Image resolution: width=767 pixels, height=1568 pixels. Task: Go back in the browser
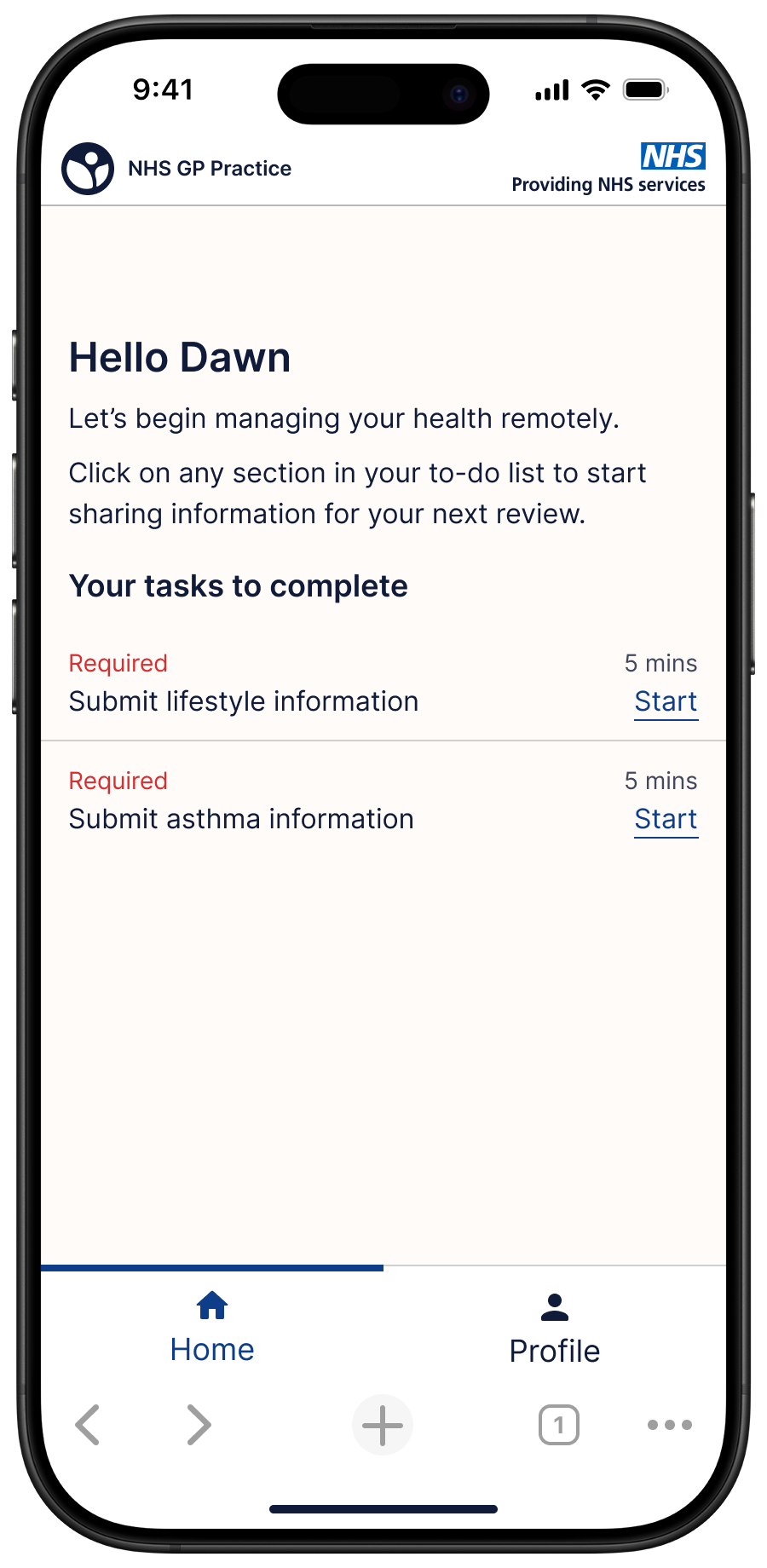point(88,1425)
